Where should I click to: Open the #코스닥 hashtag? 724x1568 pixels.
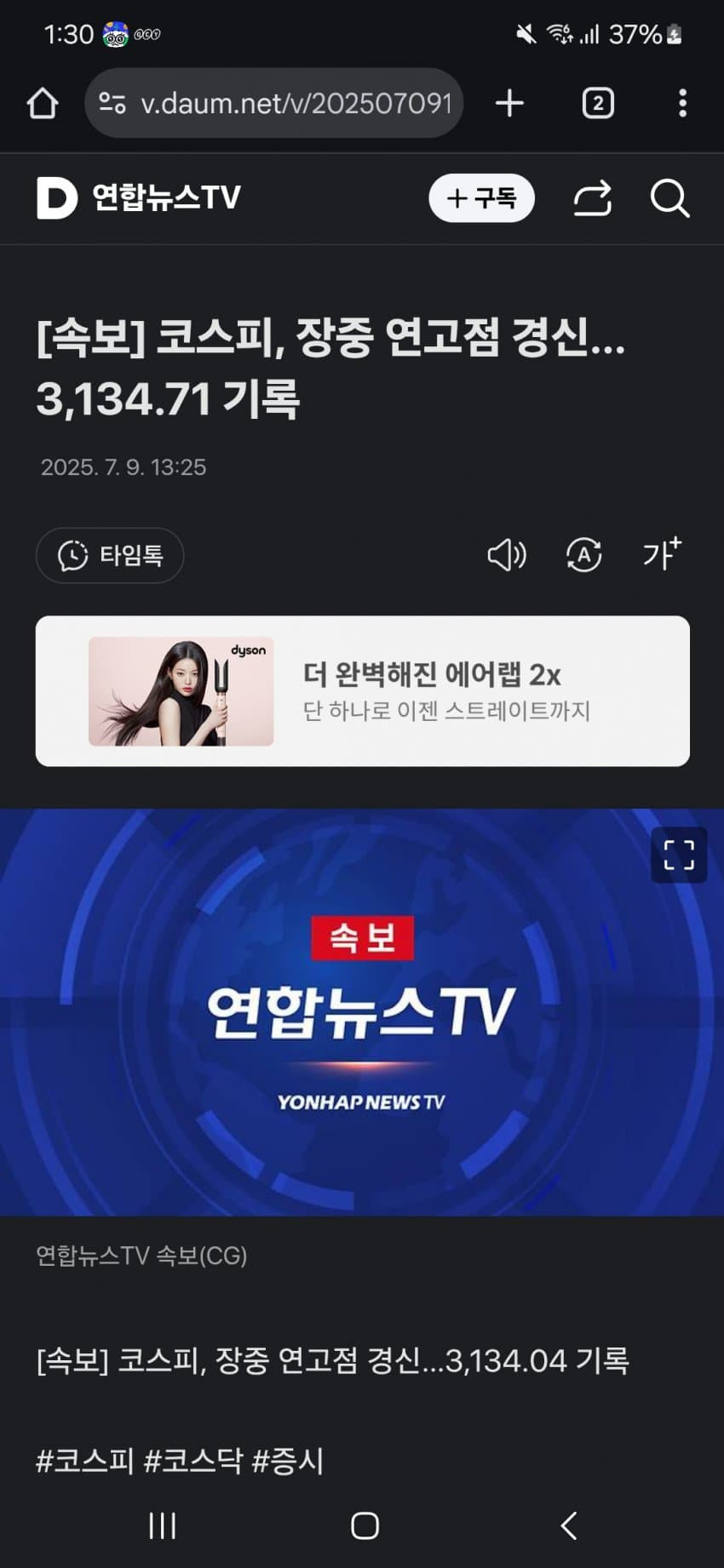point(193,1461)
